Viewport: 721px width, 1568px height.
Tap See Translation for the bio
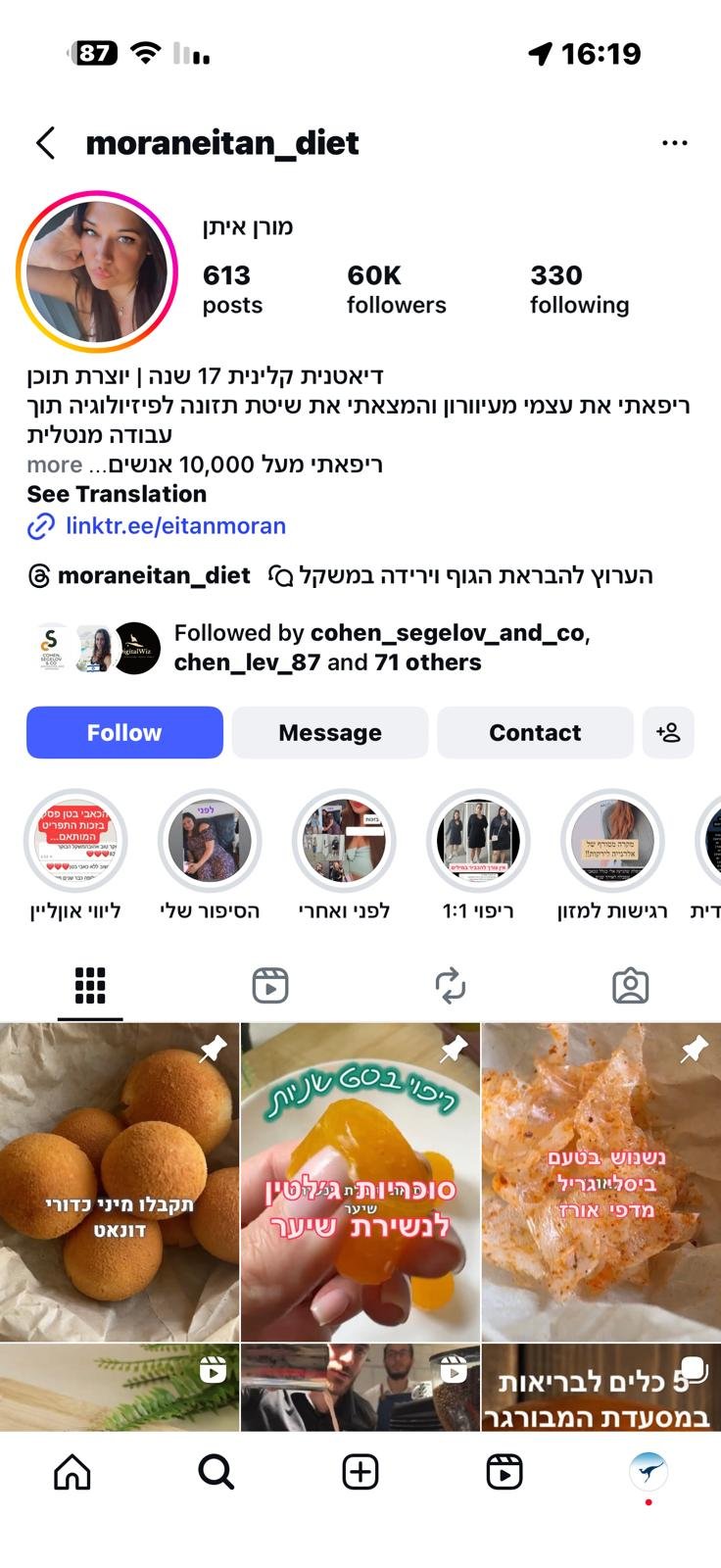pos(117,494)
